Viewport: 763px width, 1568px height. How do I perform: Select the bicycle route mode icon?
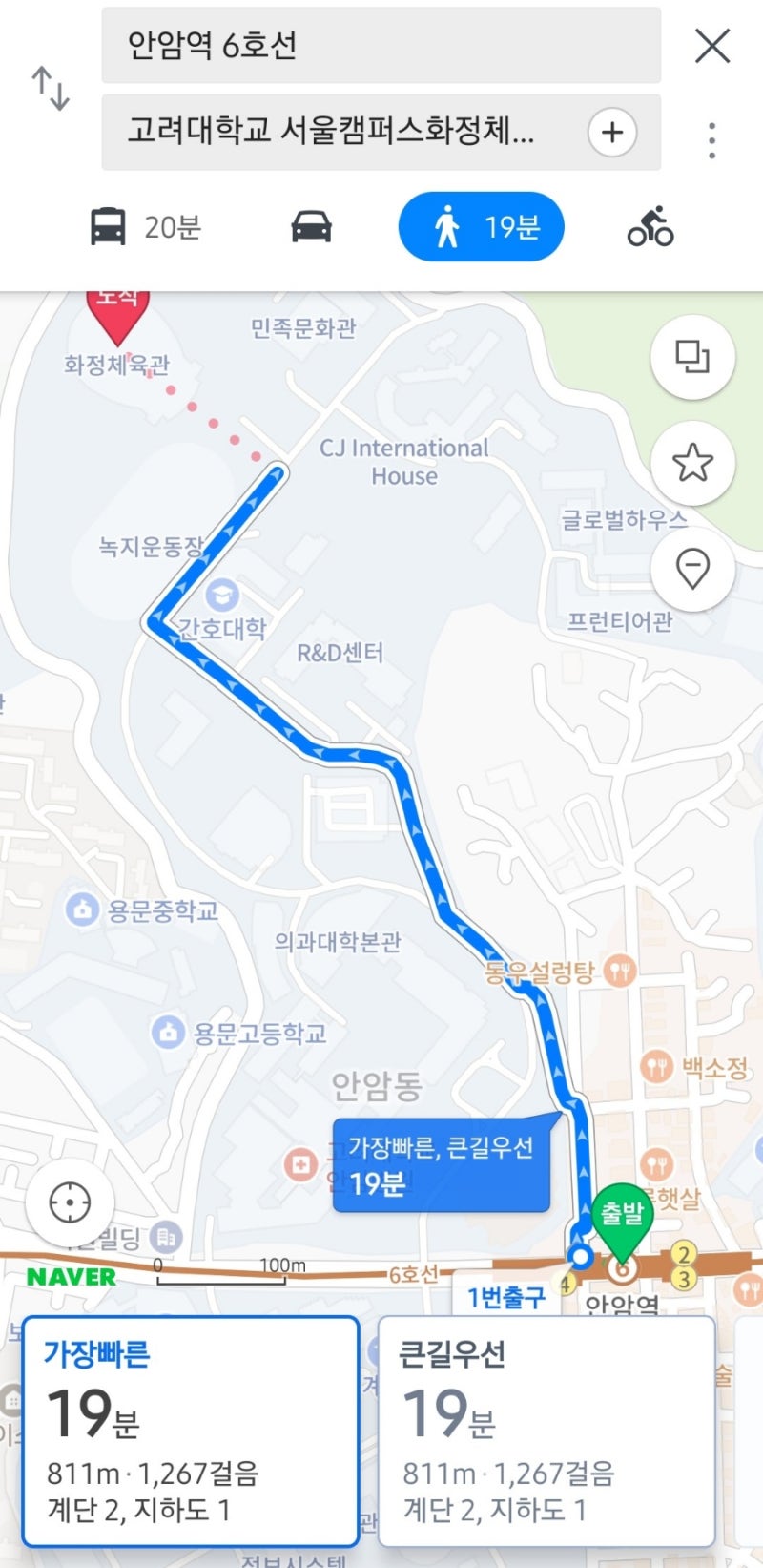650,226
